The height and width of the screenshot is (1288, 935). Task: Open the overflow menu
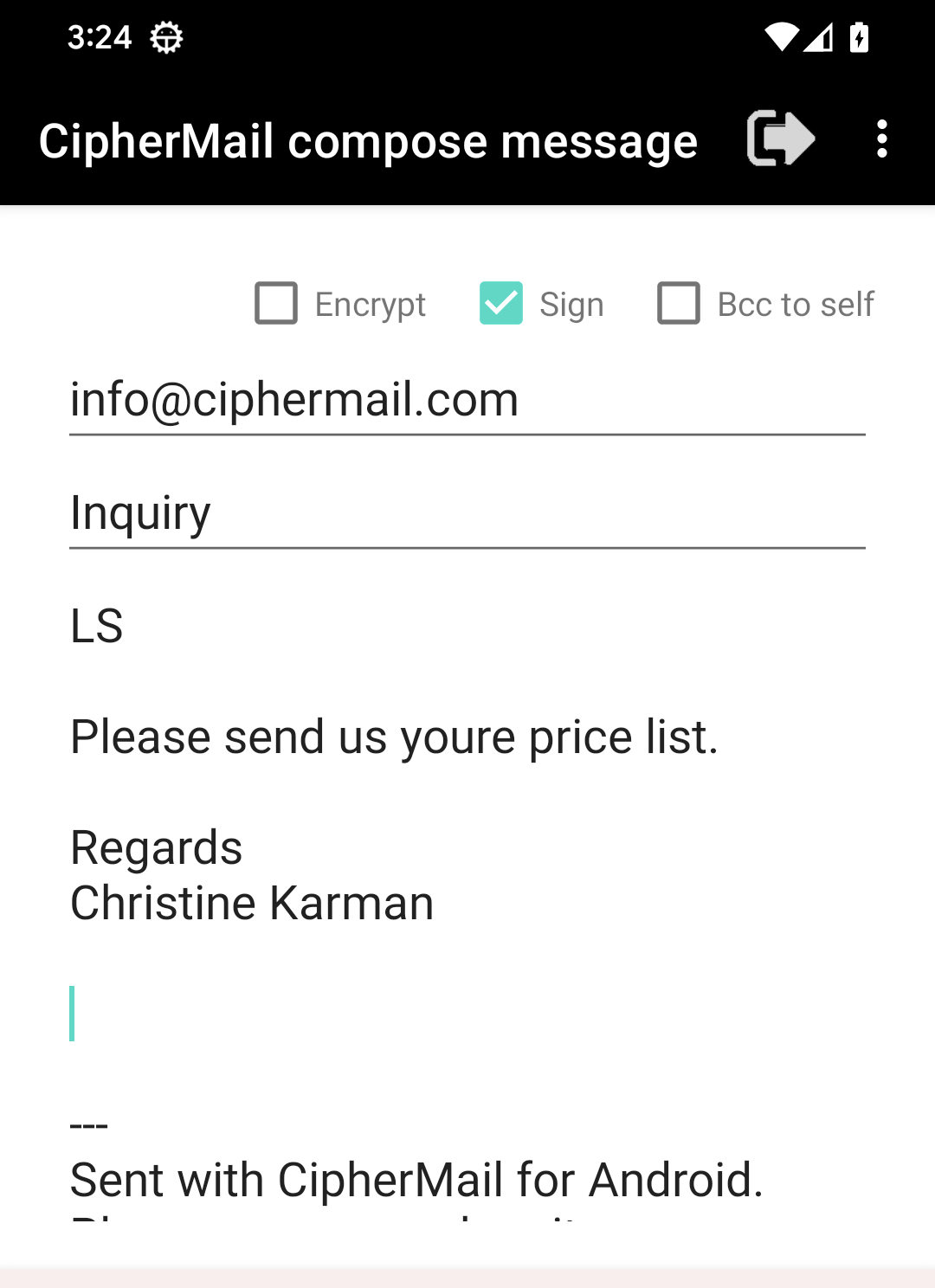tap(881, 138)
